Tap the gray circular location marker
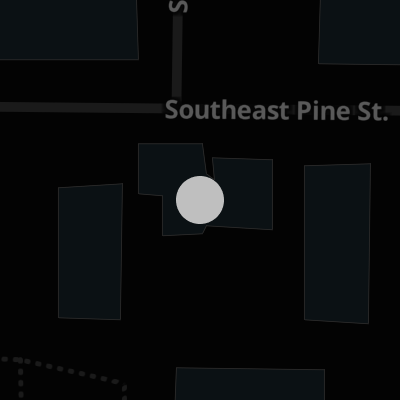Screen dimensions: 400x400 (x=200, y=200)
